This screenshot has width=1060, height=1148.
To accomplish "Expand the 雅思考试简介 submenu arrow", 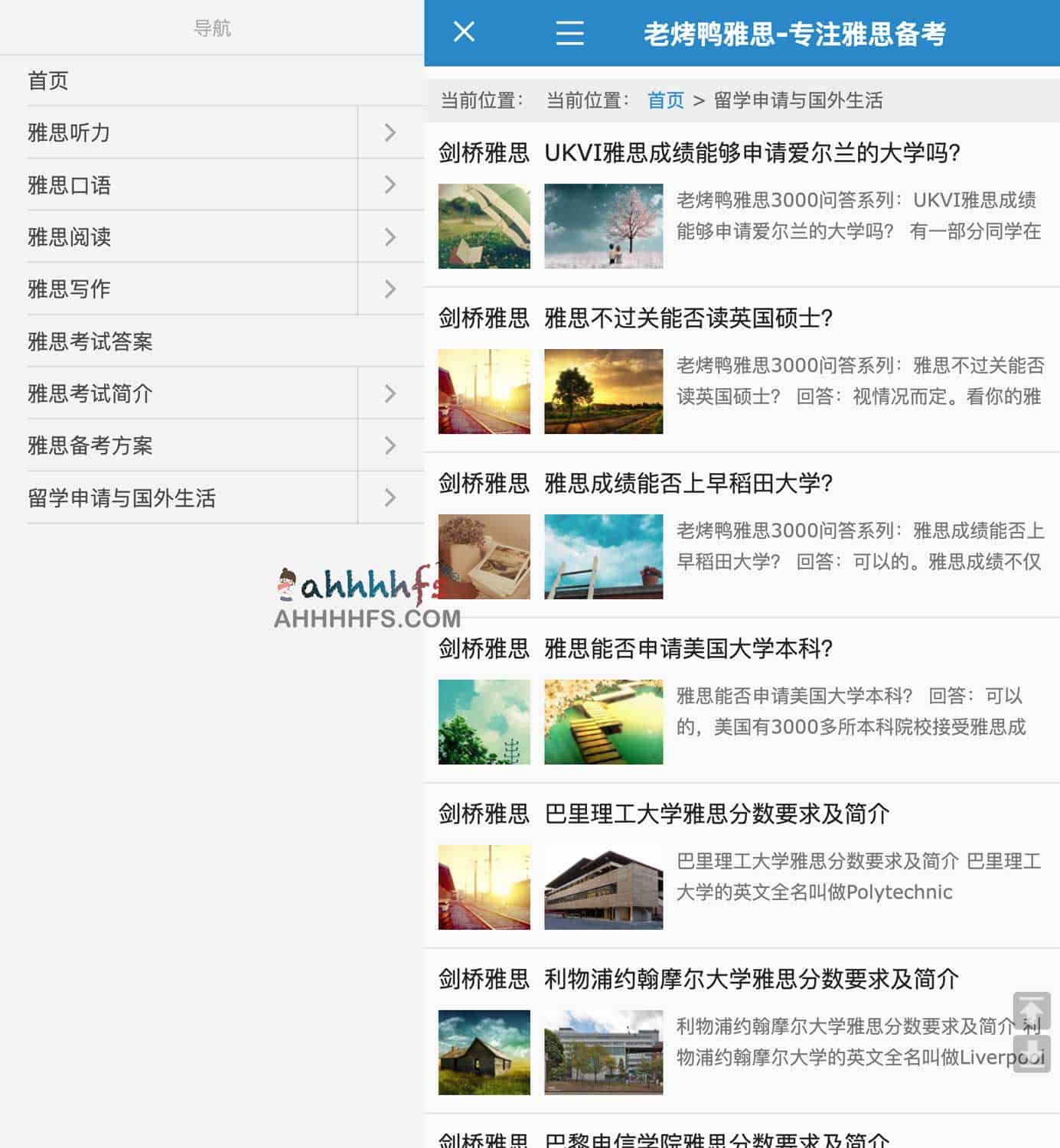I will click(x=390, y=393).
